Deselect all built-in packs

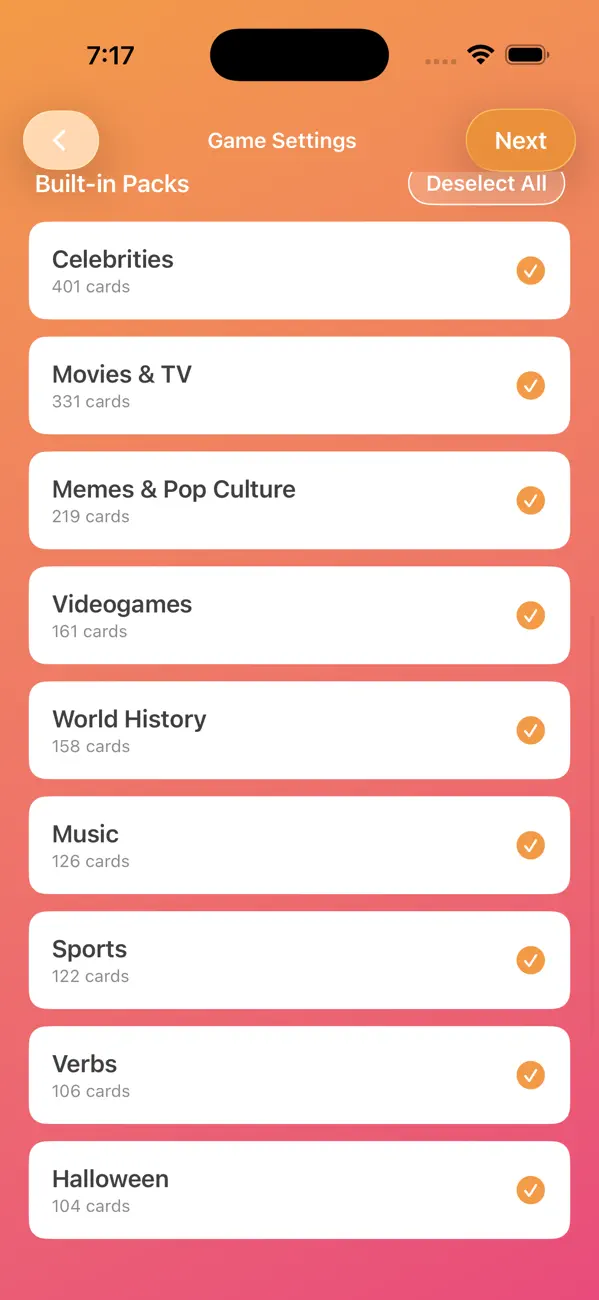tap(486, 184)
